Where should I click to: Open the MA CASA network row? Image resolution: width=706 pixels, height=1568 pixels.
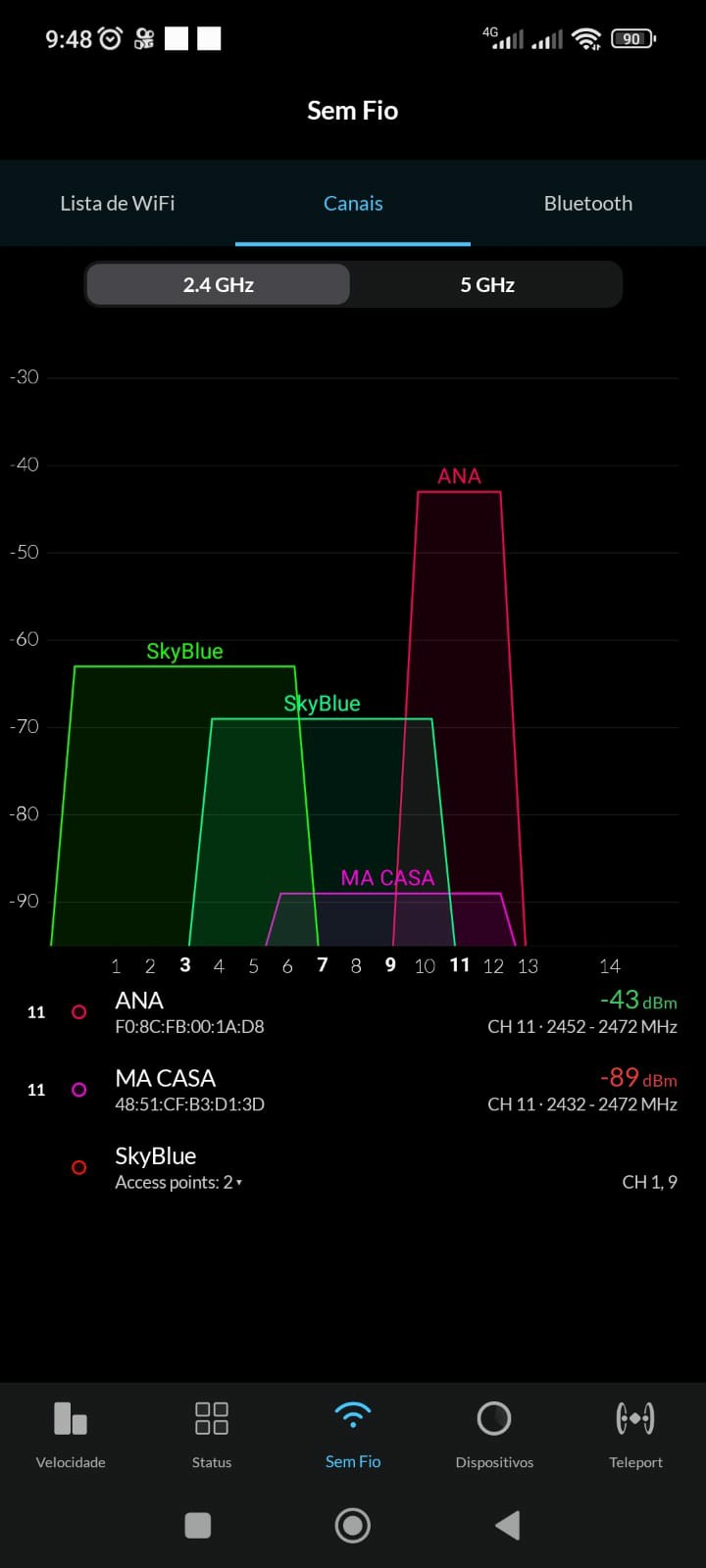353,1090
